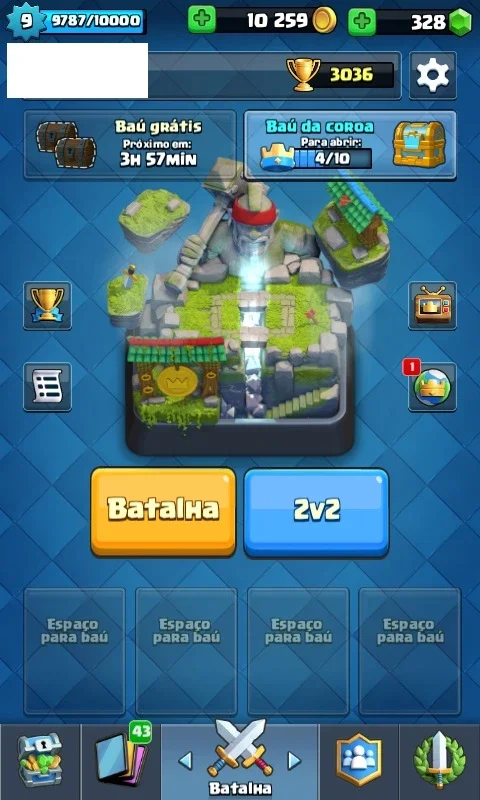Open the TV Royale icon
The height and width of the screenshot is (800, 480).
tap(432, 305)
